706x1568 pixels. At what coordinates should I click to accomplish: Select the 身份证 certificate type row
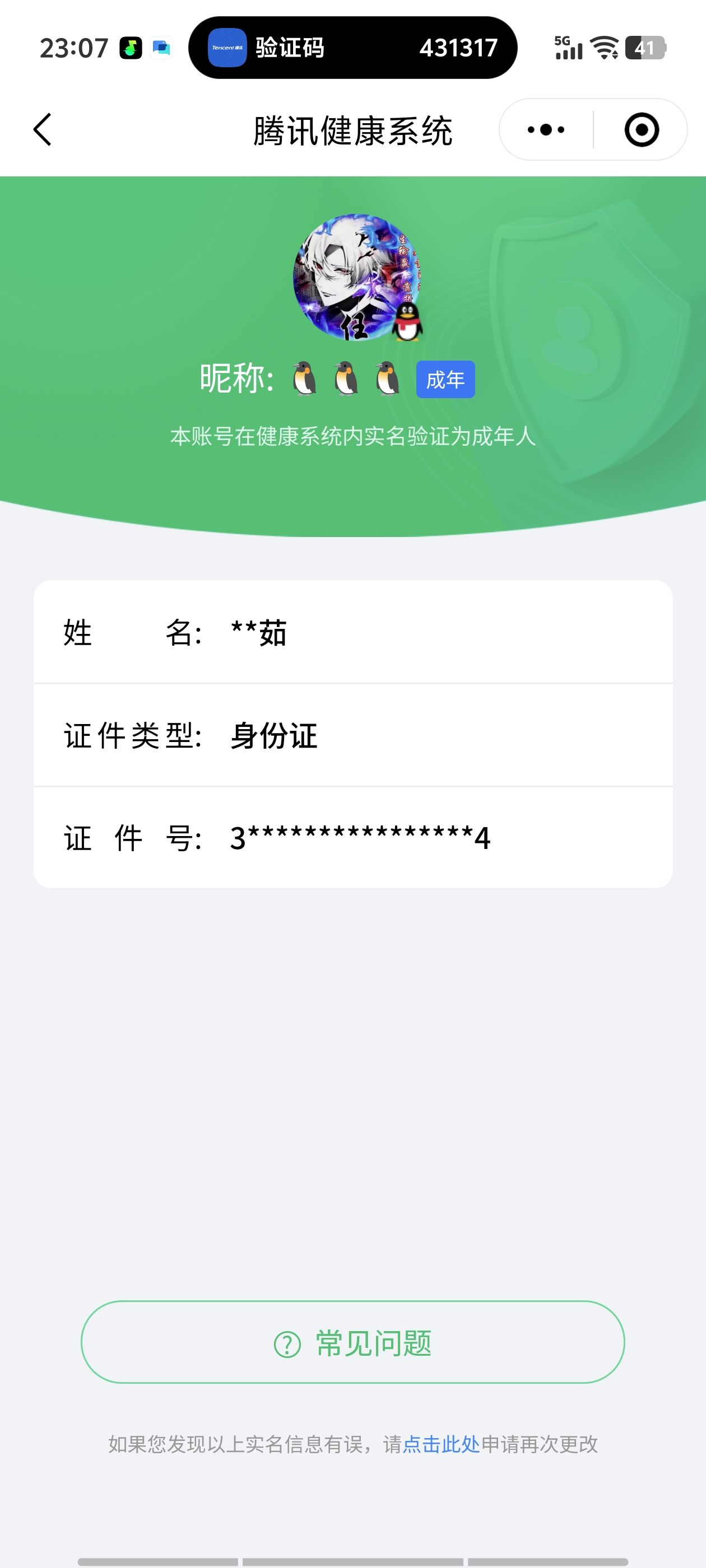[x=354, y=735]
